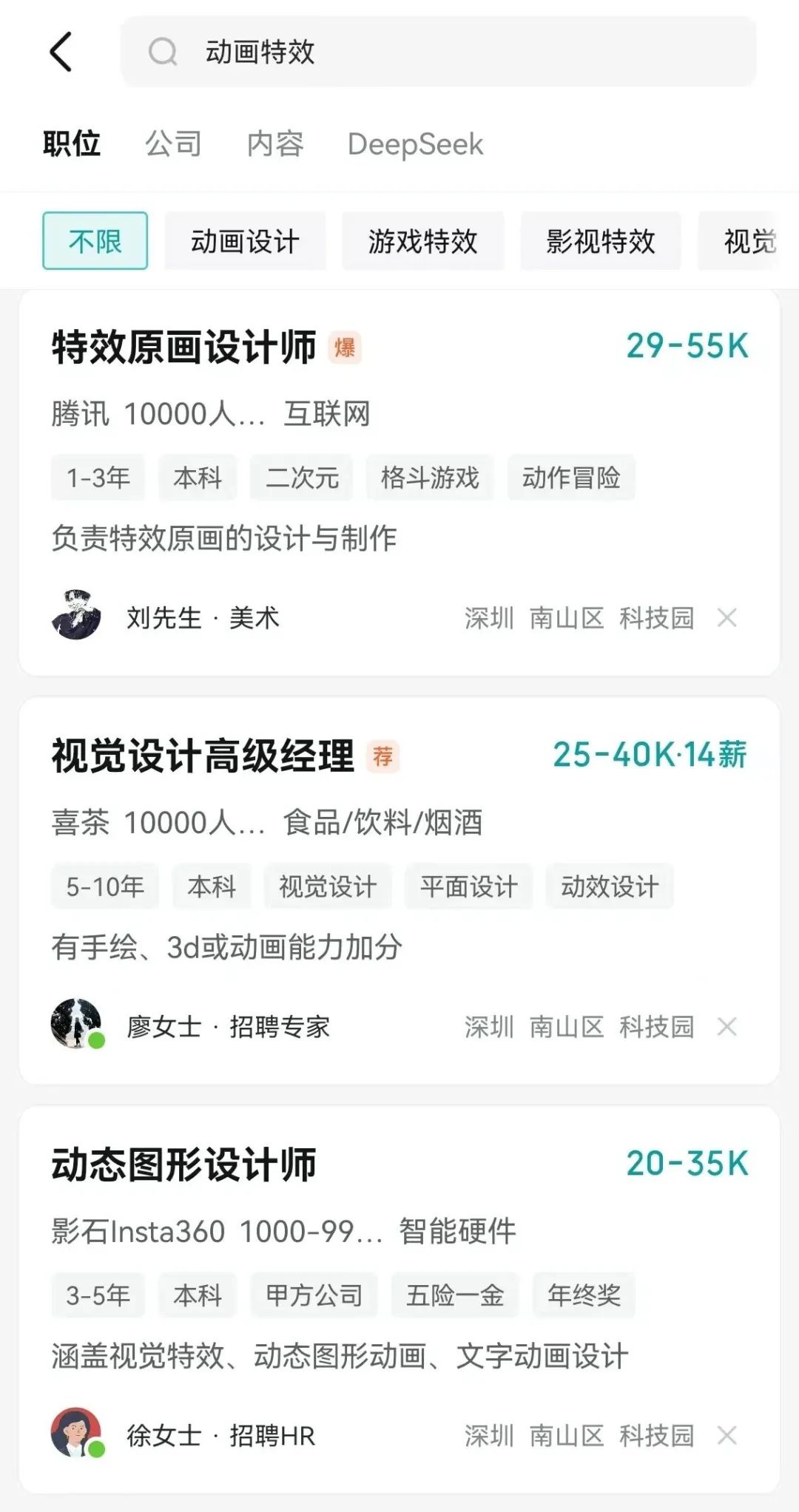Filter by 影视特效

(x=600, y=241)
